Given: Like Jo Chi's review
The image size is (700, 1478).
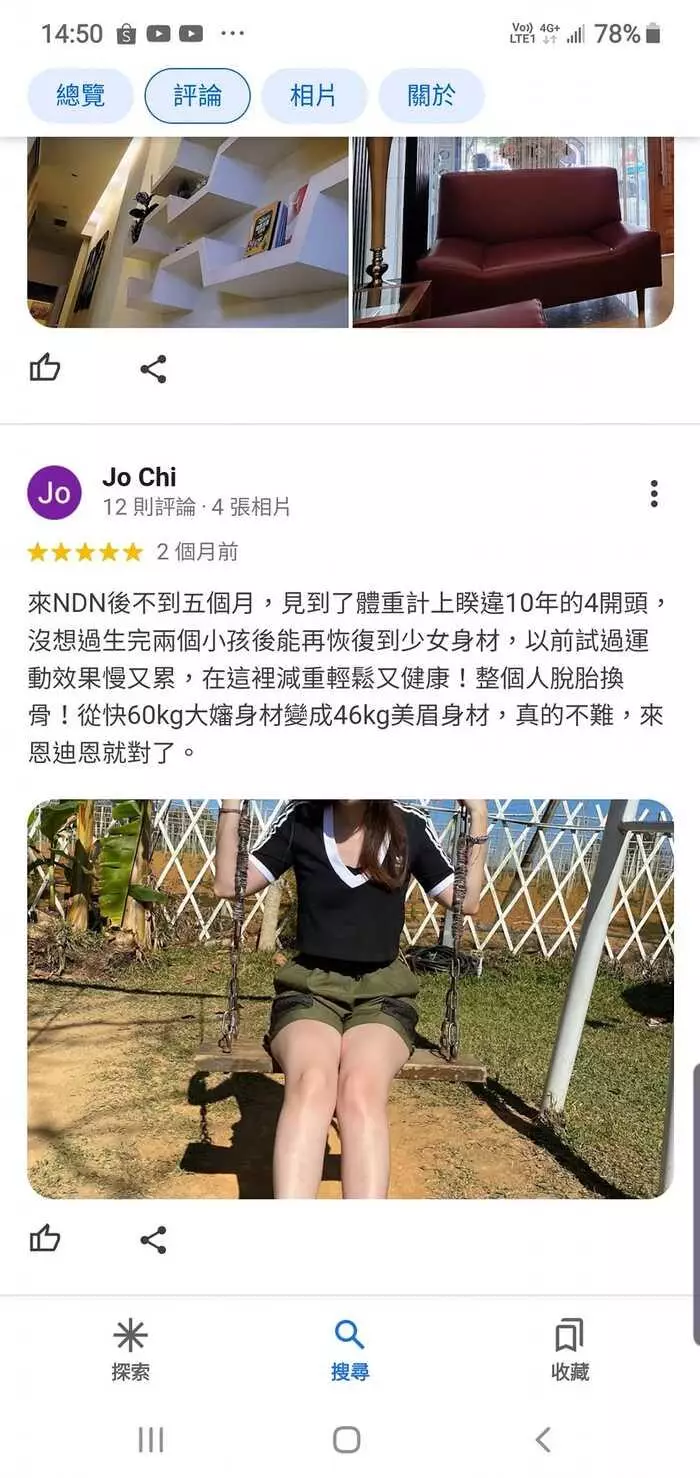Looking at the screenshot, I should 45,1240.
